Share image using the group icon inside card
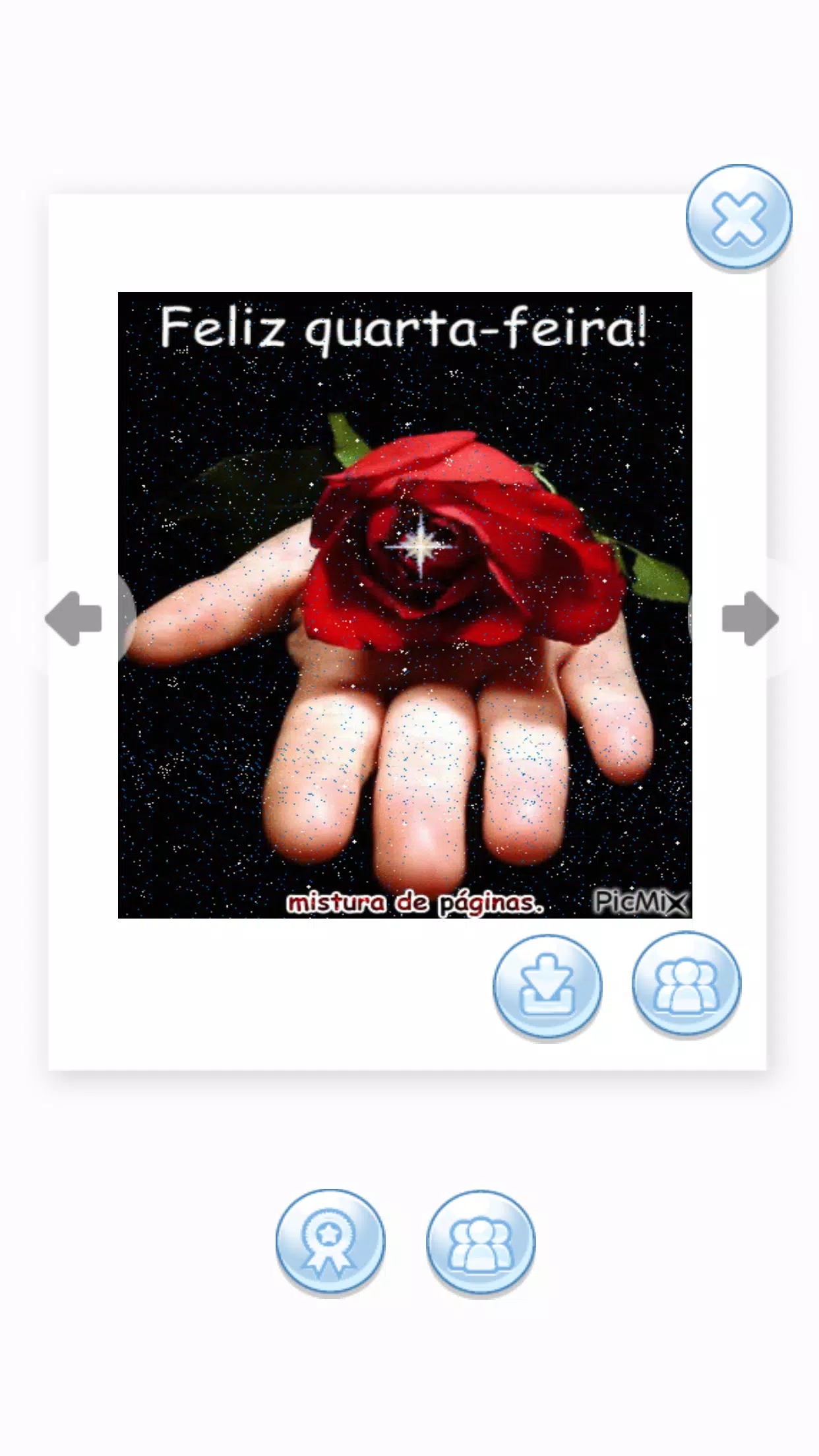 pyautogui.click(x=686, y=985)
